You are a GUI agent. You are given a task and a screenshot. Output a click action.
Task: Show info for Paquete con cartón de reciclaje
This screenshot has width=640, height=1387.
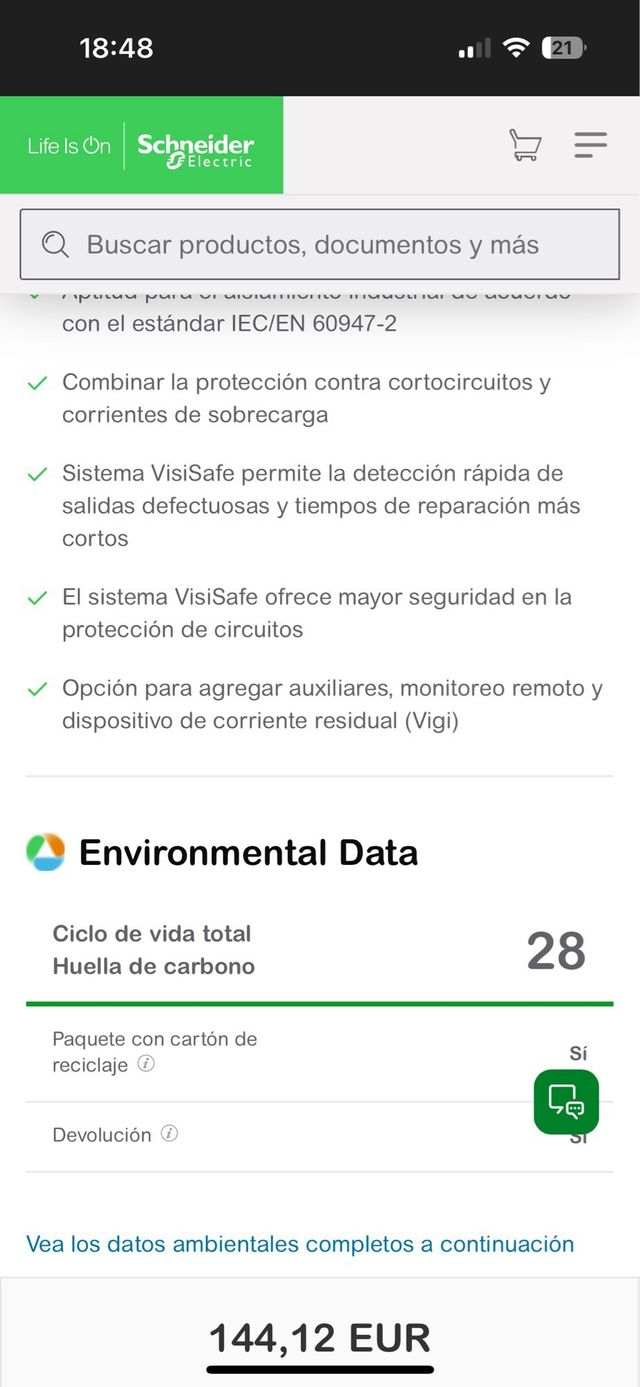146,1064
